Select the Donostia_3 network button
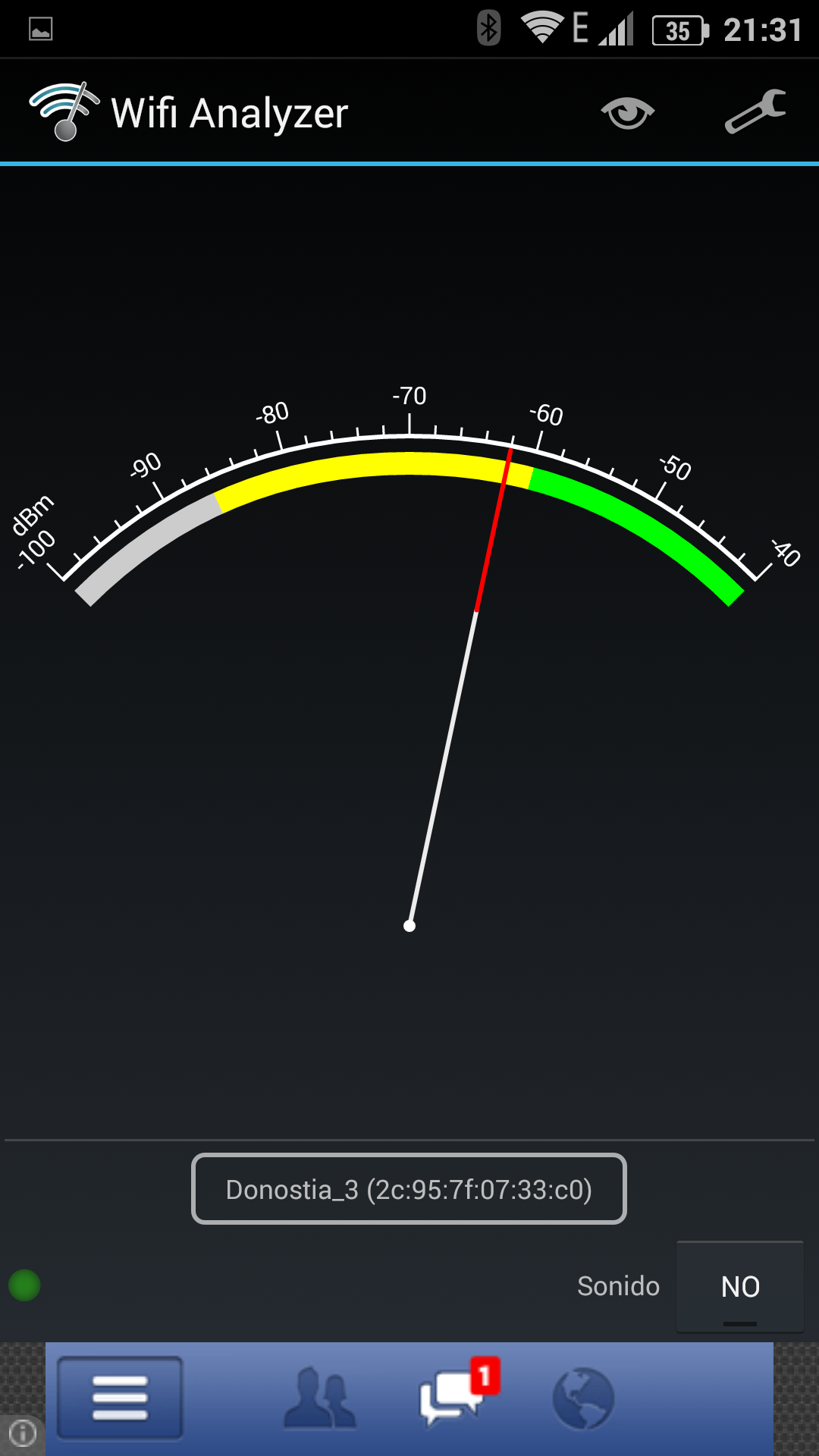The image size is (819, 1456). pyautogui.click(x=409, y=1188)
